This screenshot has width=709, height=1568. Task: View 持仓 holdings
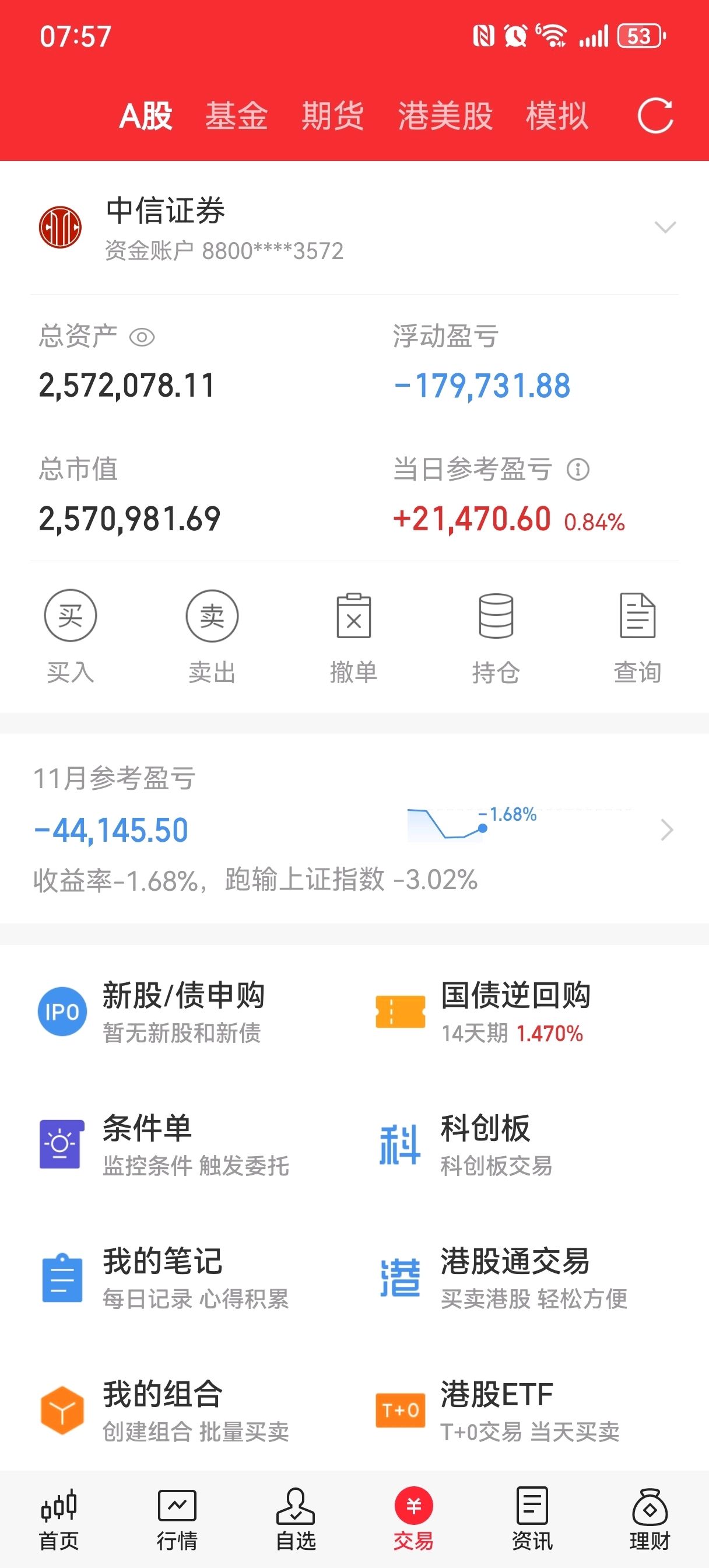click(496, 636)
